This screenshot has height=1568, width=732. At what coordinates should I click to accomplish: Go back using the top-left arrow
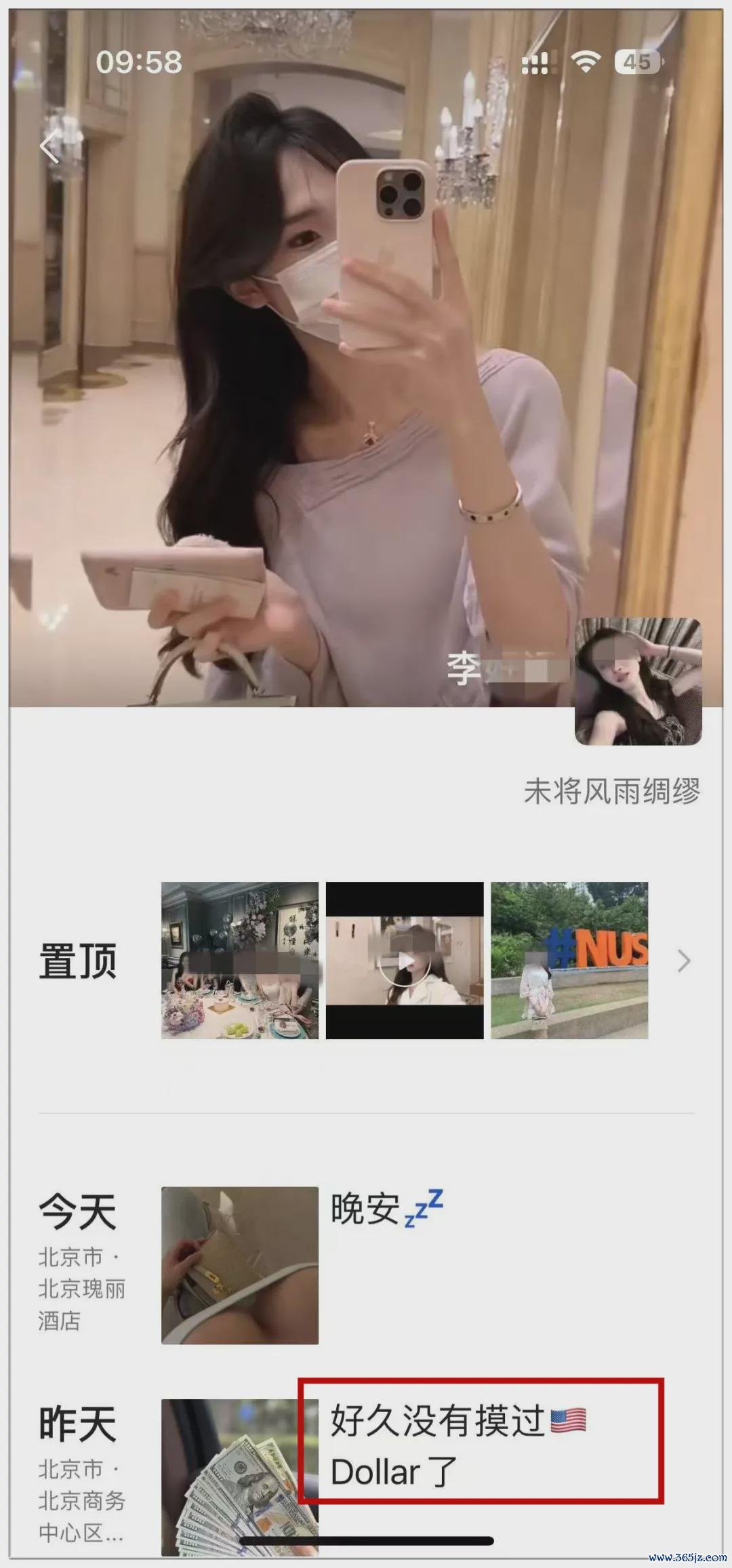click(x=49, y=148)
